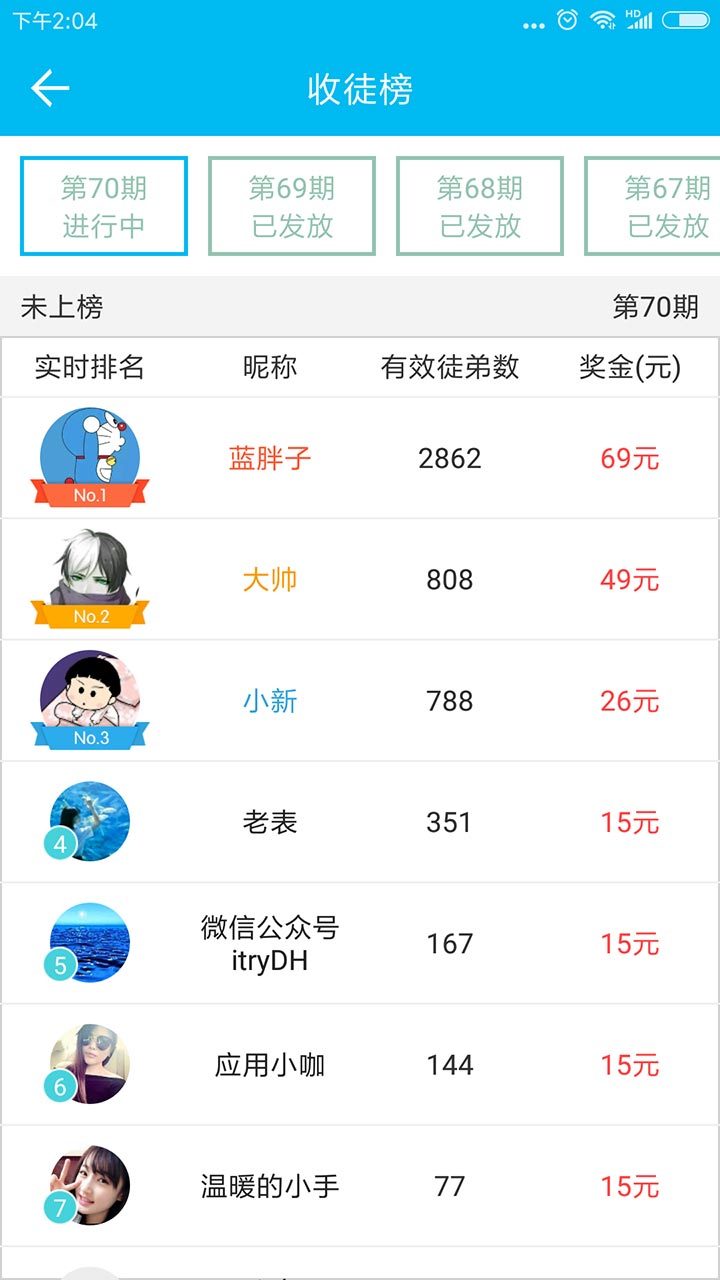720x1280 pixels.
Task: Switch to the 第69期 已发放 tab
Action: (292, 206)
